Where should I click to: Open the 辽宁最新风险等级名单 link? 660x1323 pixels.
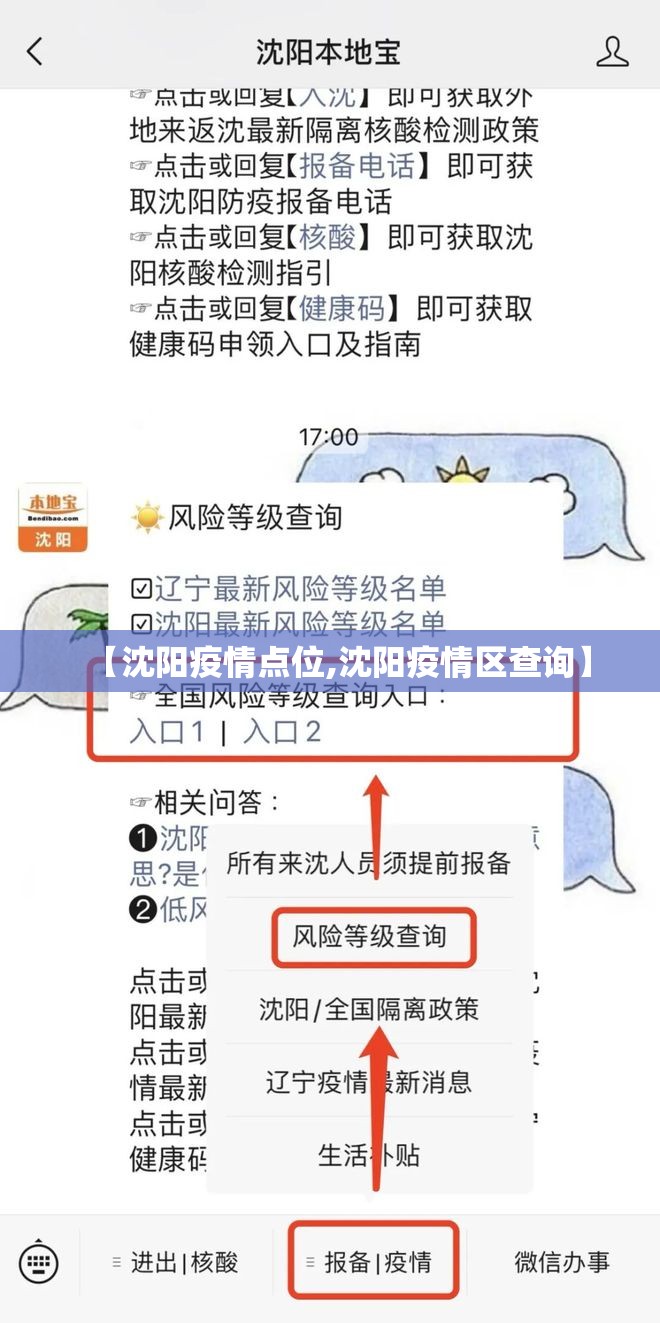point(300,588)
